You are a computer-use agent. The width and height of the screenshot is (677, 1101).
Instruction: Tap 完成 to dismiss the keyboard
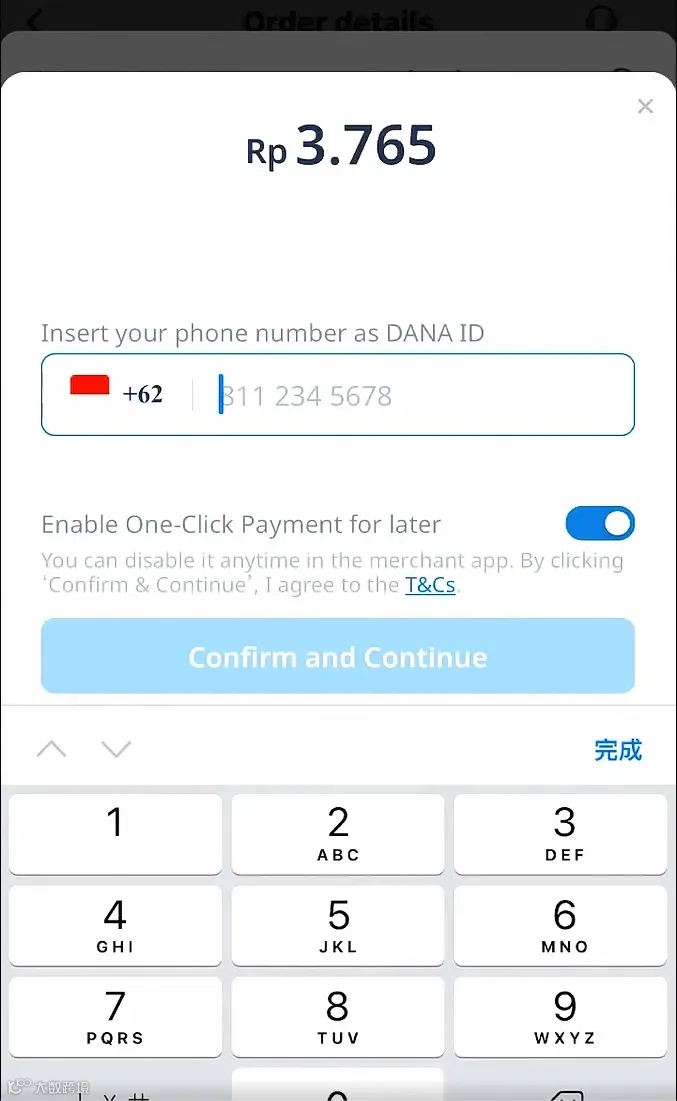[618, 750]
